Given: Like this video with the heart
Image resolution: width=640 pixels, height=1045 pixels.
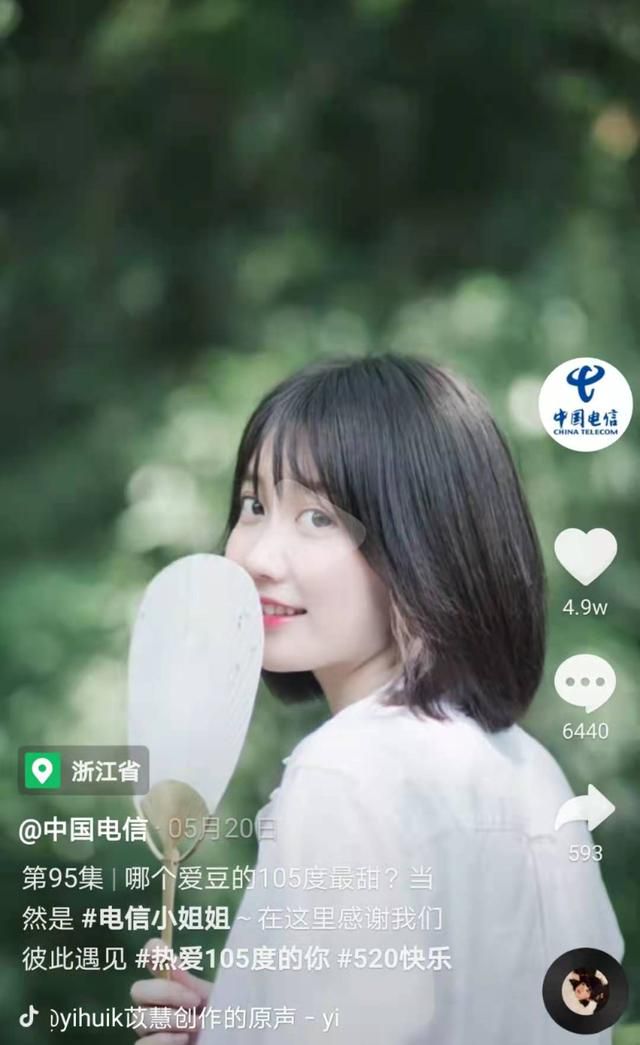Looking at the screenshot, I should point(585,556).
